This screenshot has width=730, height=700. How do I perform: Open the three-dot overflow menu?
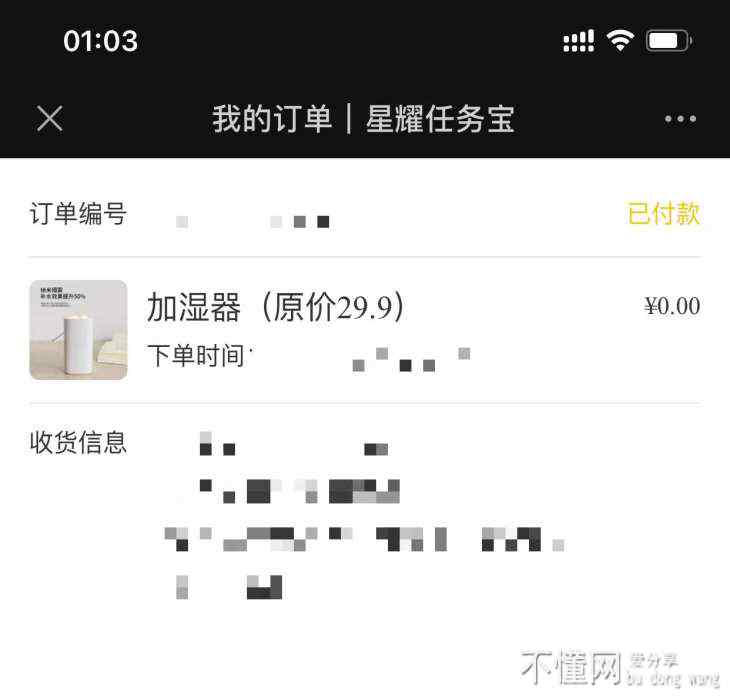tap(680, 119)
